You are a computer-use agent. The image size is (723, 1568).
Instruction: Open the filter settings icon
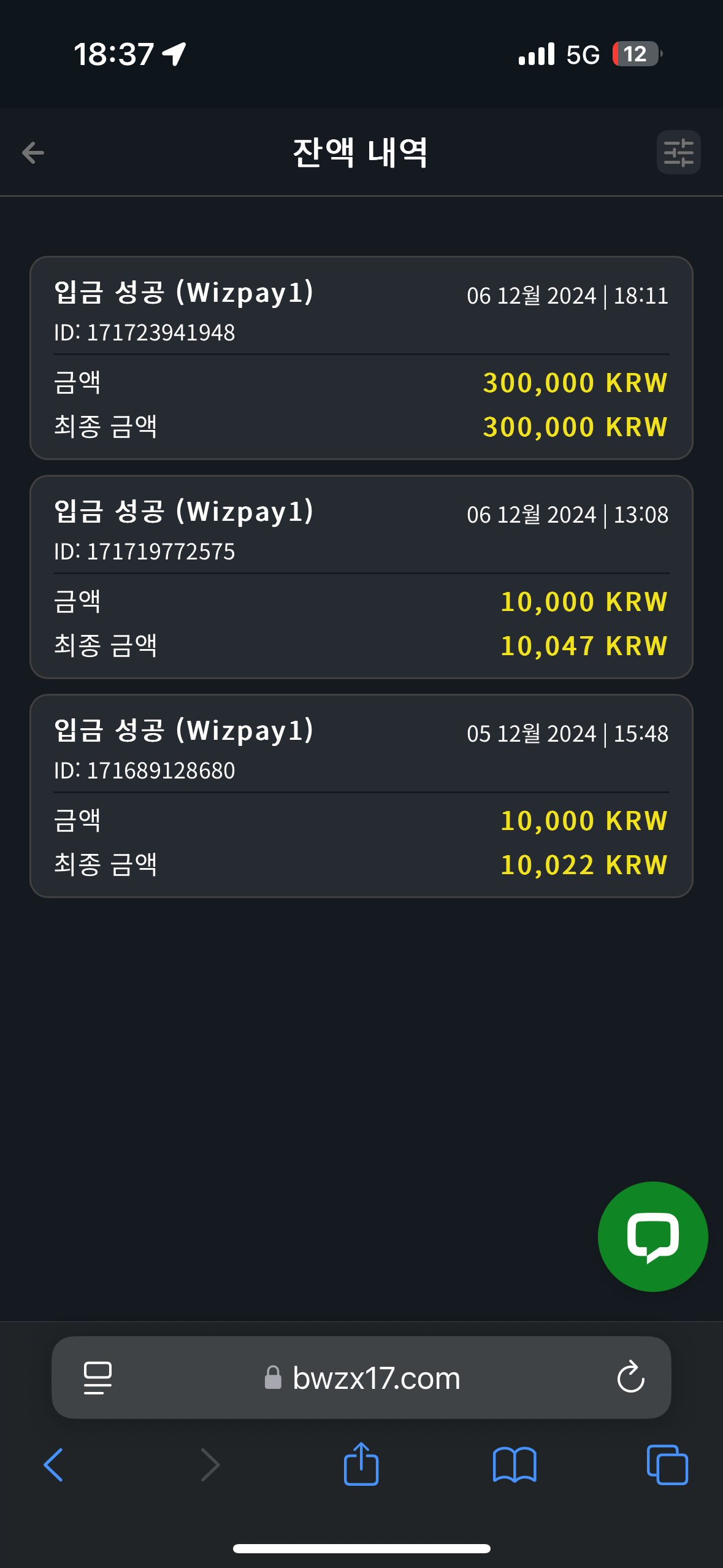point(678,153)
